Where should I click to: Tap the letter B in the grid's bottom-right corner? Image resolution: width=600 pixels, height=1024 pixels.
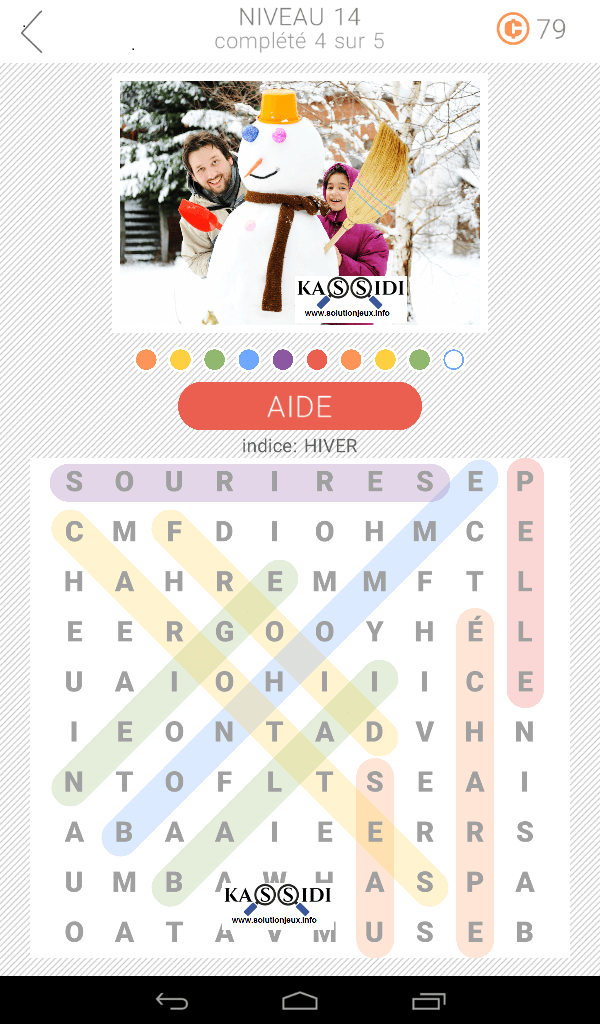coord(524,933)
